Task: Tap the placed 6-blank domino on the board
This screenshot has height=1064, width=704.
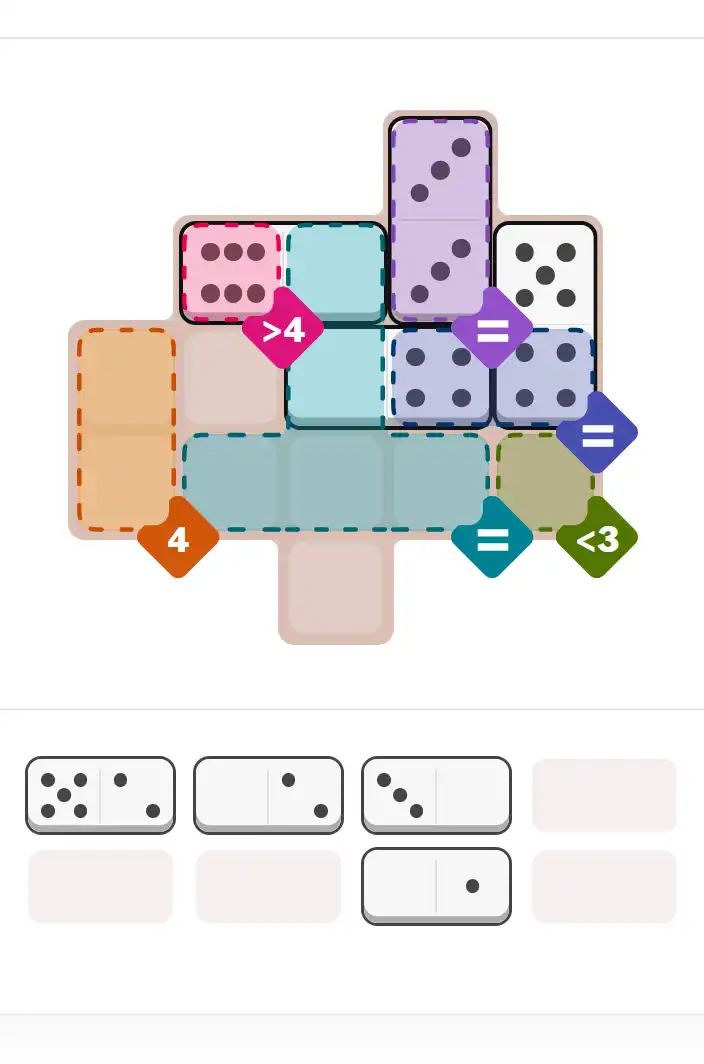Action: pos(282,272)
